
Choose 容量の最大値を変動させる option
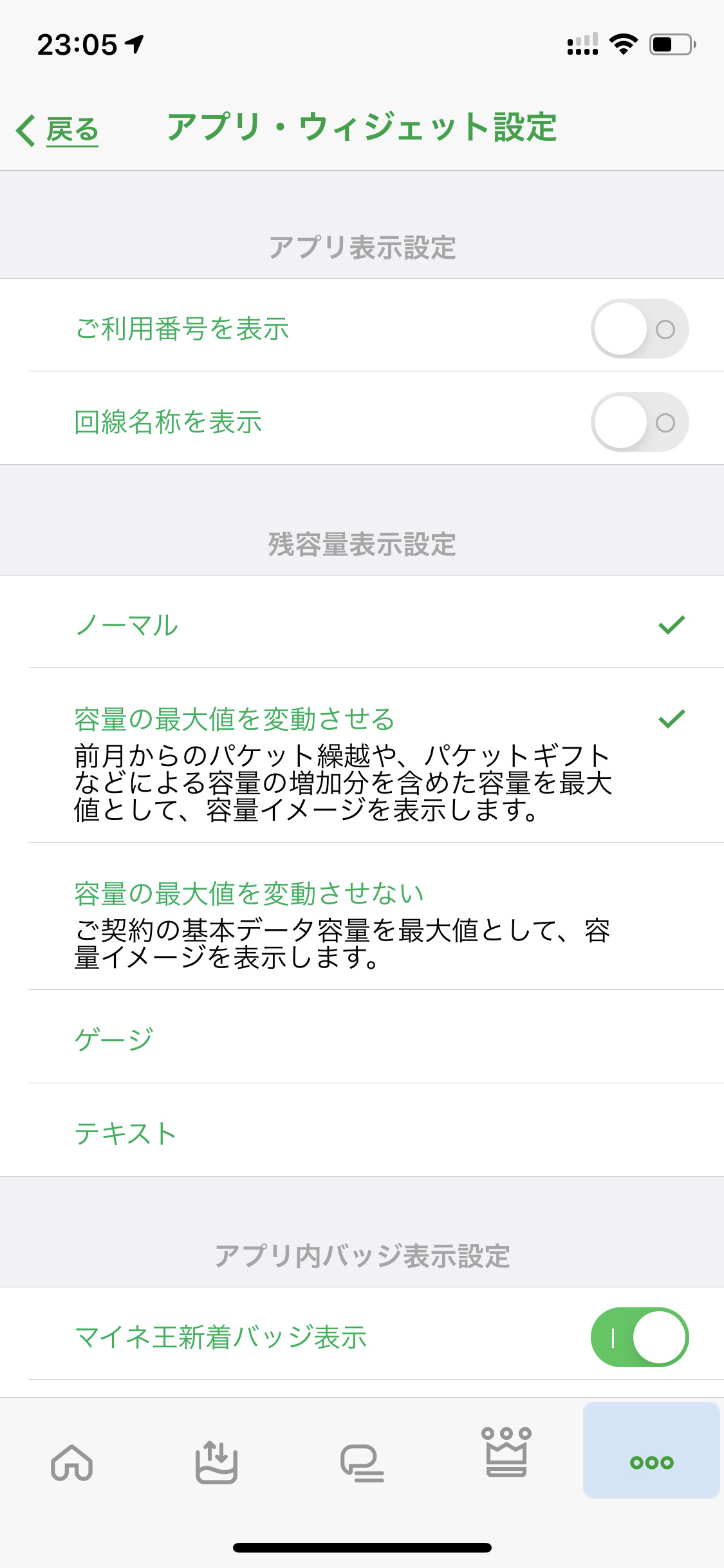[x=362, y=754]
